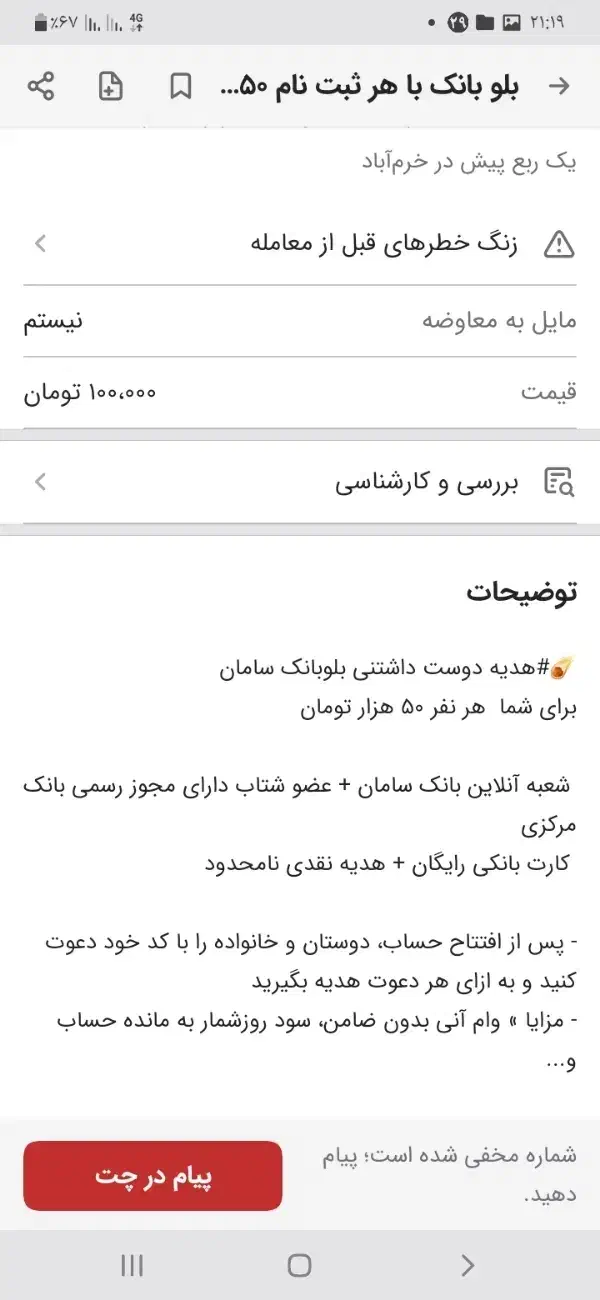This screenshot has width=600, height=1300.
Task: Open recent apps from navigation bar
Action: coord(132,1265)
